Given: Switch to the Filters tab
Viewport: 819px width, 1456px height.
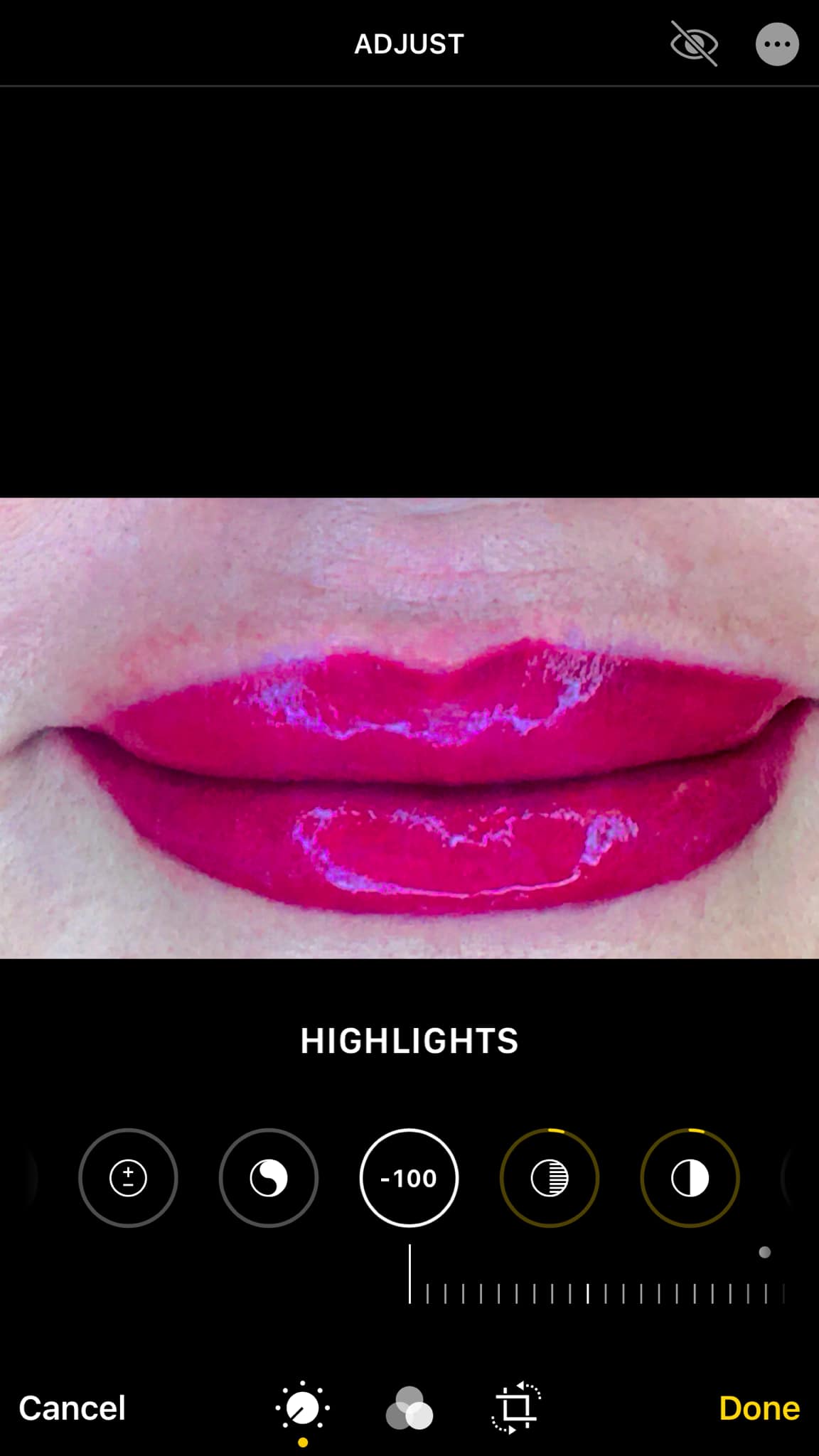Looking at the screenshot, I should (x=409, y=1408).
